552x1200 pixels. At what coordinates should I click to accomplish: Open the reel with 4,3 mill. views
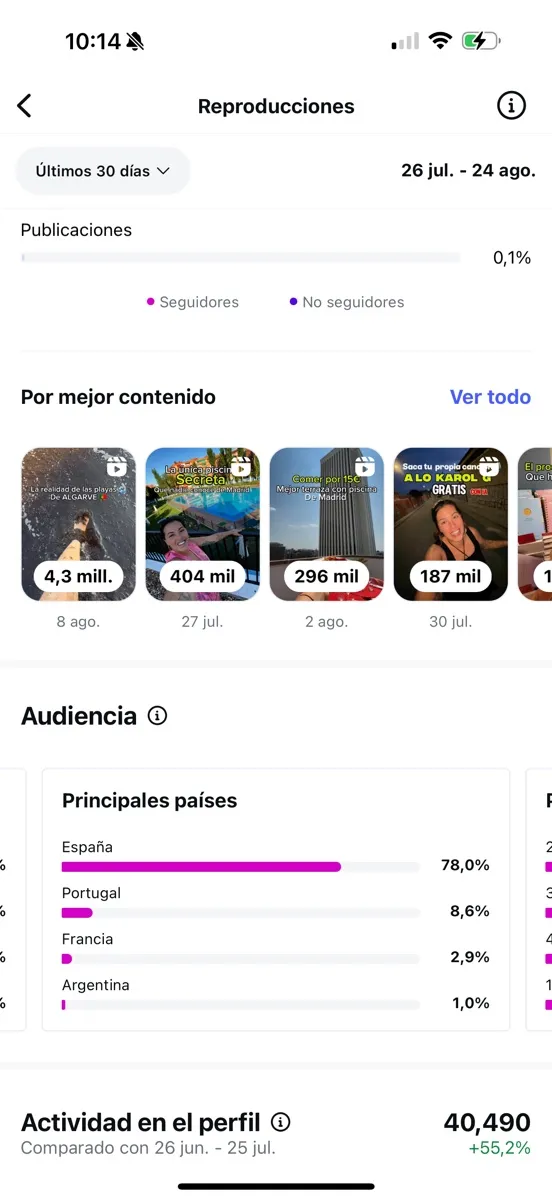point(79,524)
